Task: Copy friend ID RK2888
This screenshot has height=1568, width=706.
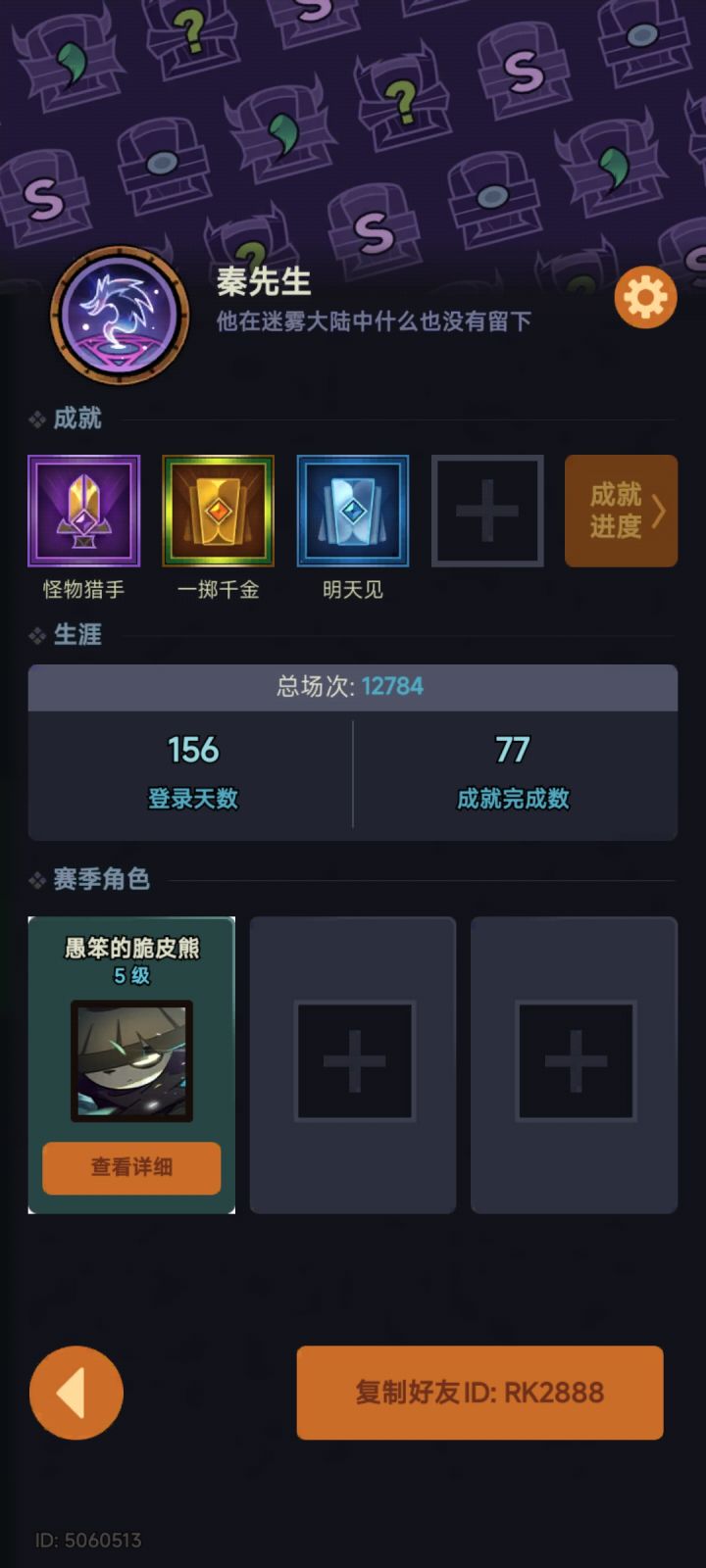Action: click(x=479, y=1393)
